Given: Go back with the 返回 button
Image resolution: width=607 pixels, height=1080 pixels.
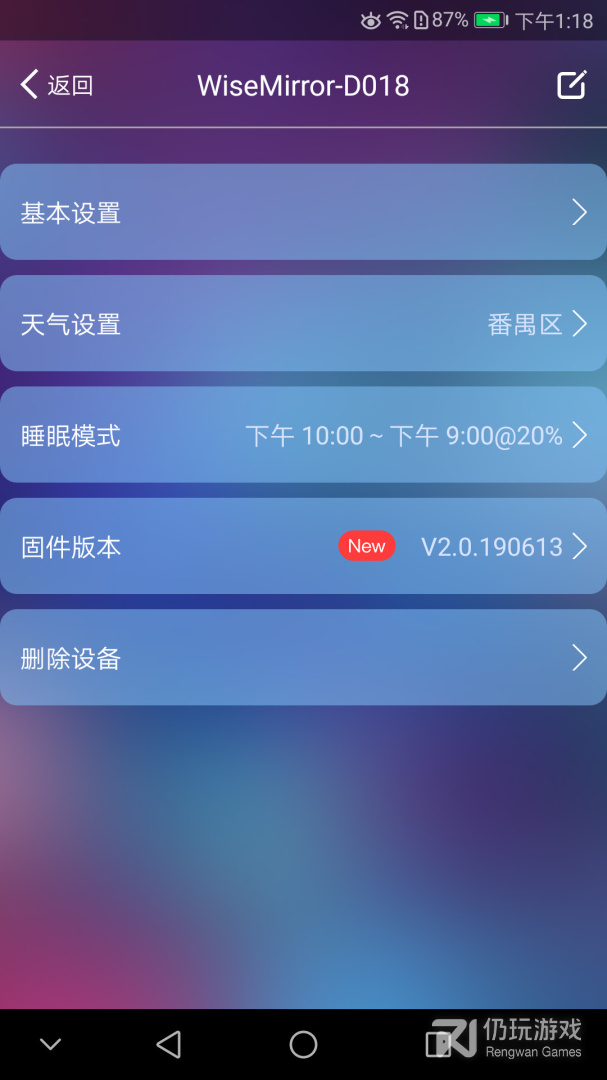Looking at the screenshot, I should click(56, 85).
